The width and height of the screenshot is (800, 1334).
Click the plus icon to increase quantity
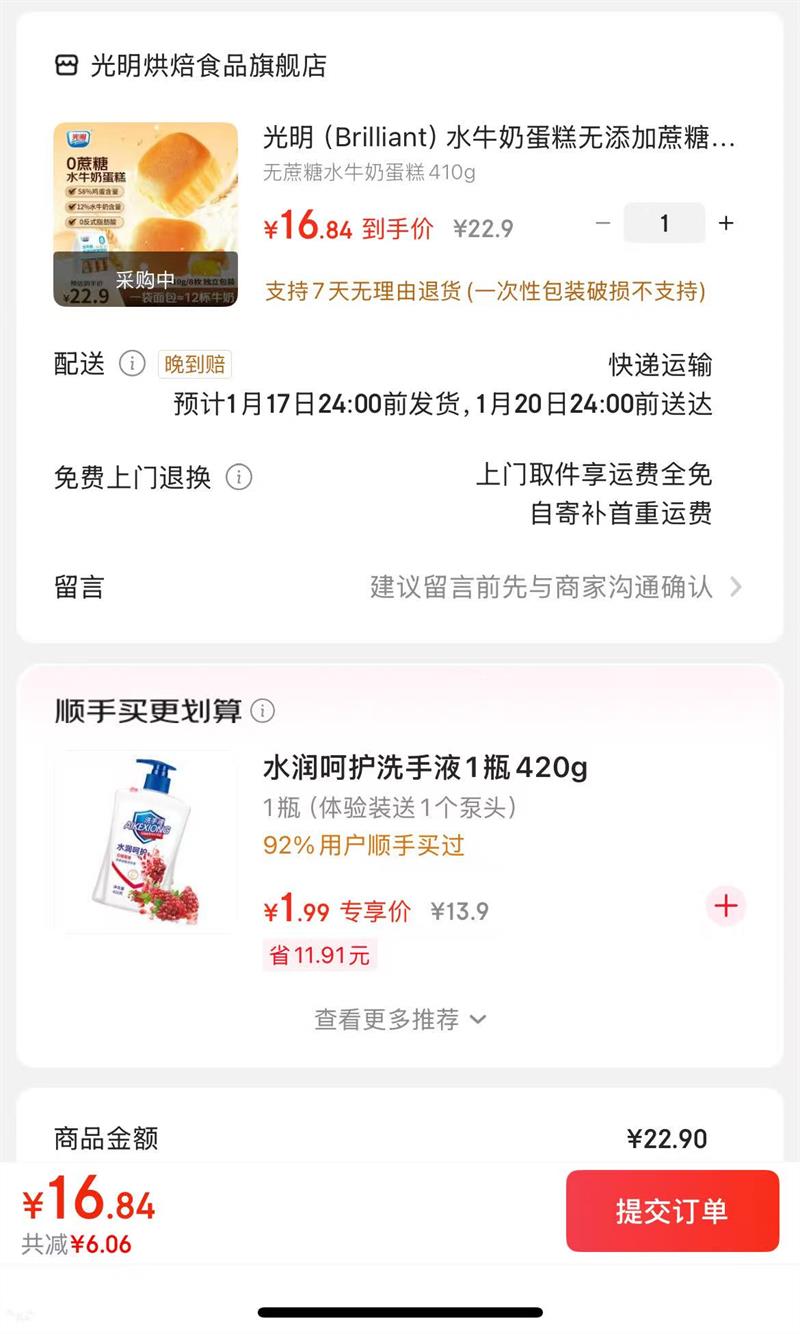tap(726, 224)
